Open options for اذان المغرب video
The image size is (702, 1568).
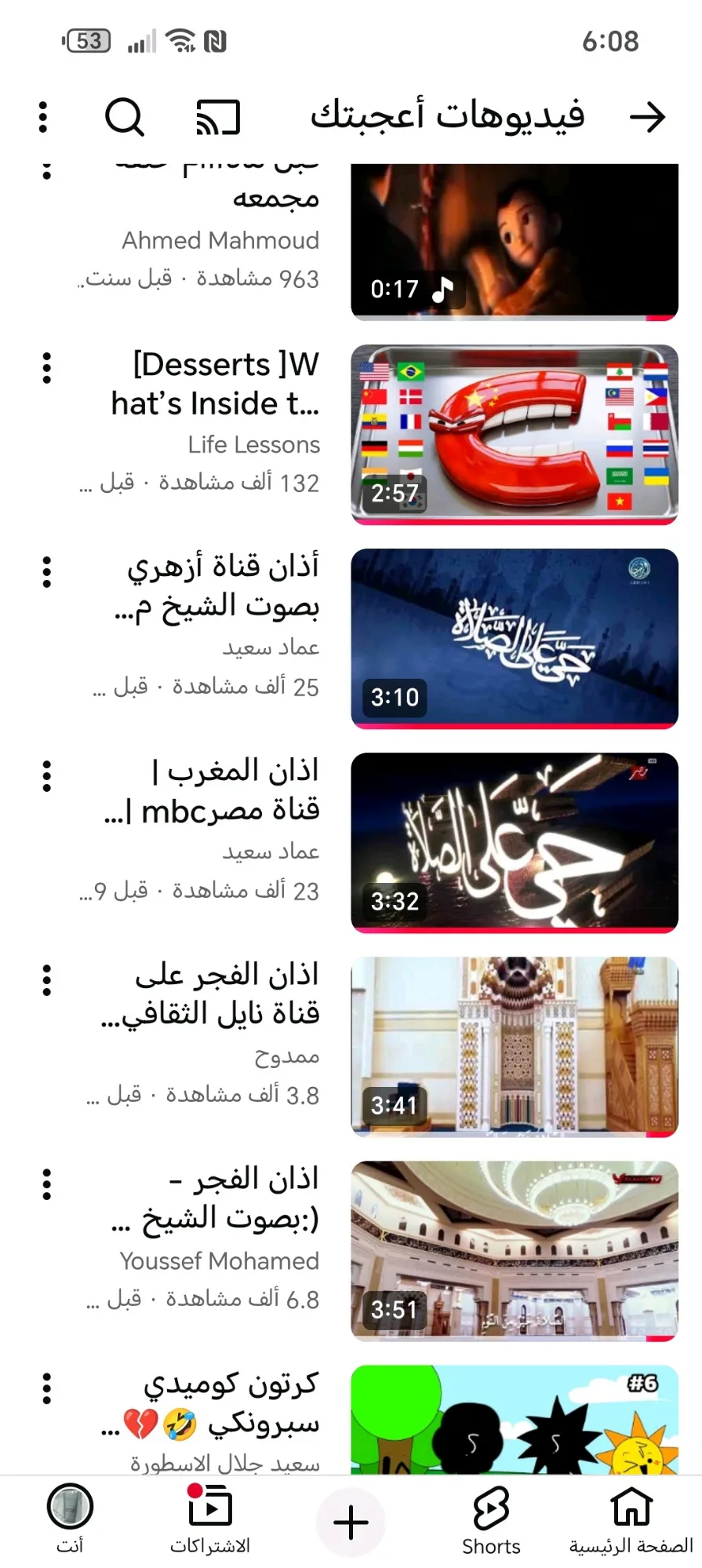[47, 775]
